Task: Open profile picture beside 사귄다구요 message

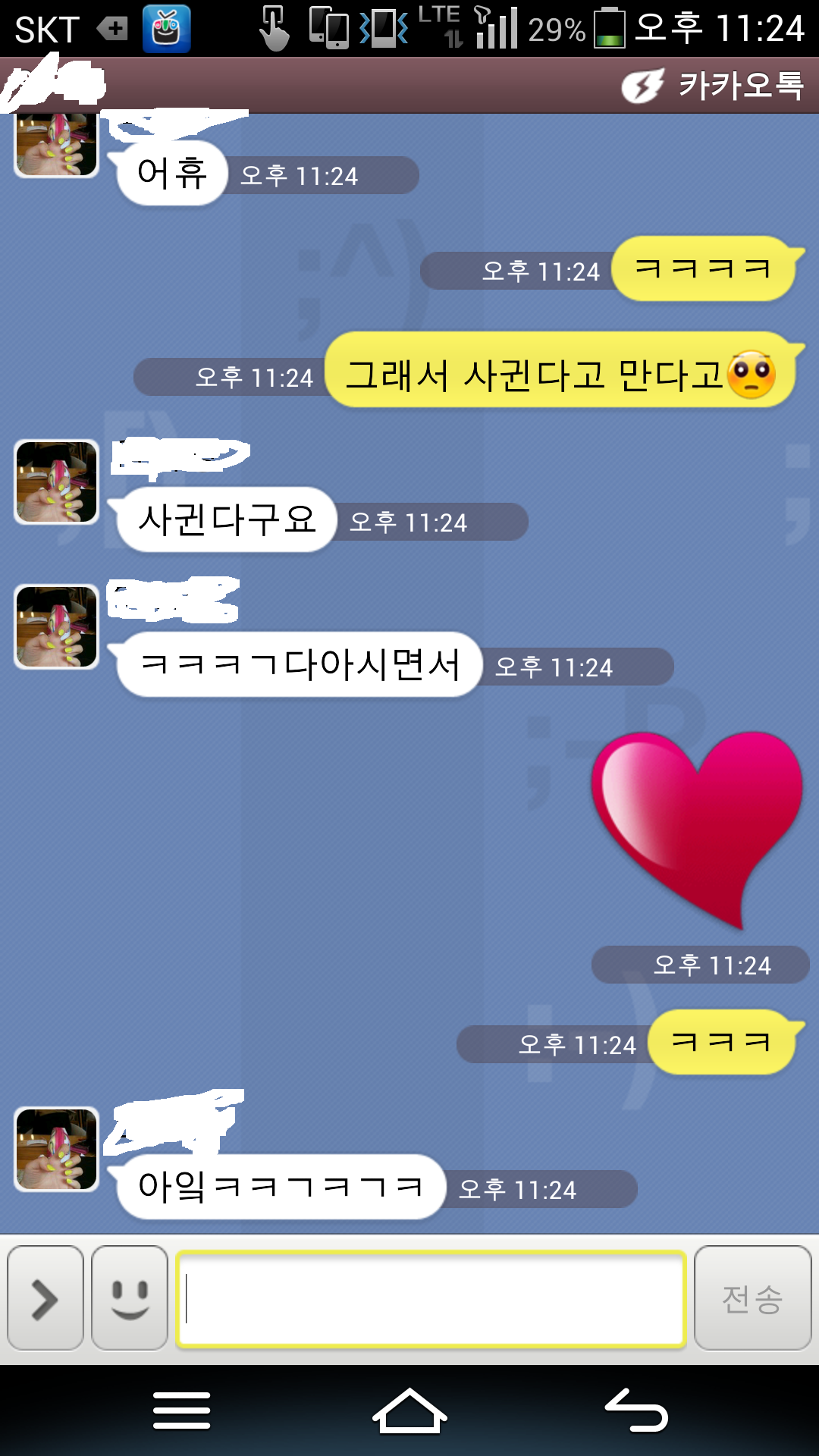Action: click(x=57, y=482)
